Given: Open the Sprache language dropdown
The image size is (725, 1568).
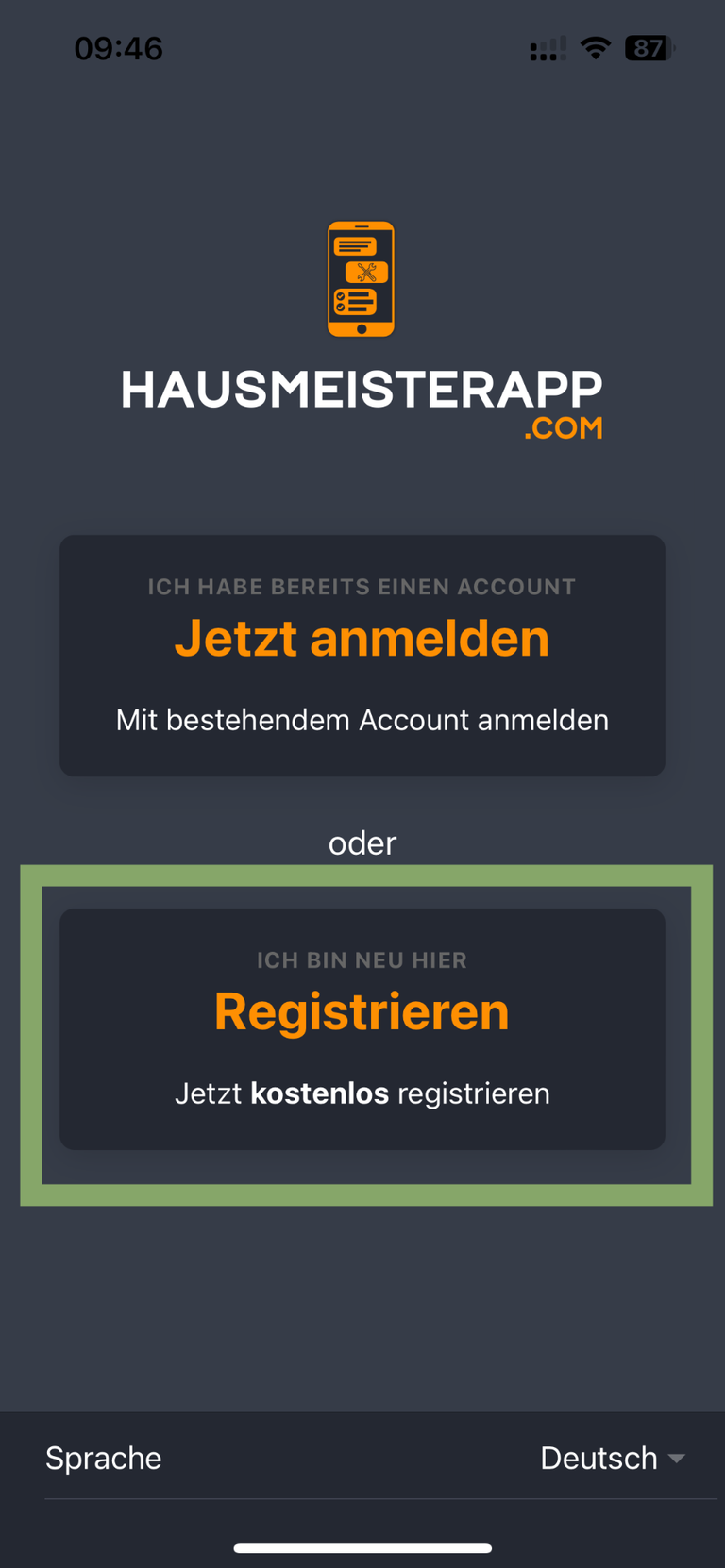Looking at the screenshot, I should click(612, 1458).
